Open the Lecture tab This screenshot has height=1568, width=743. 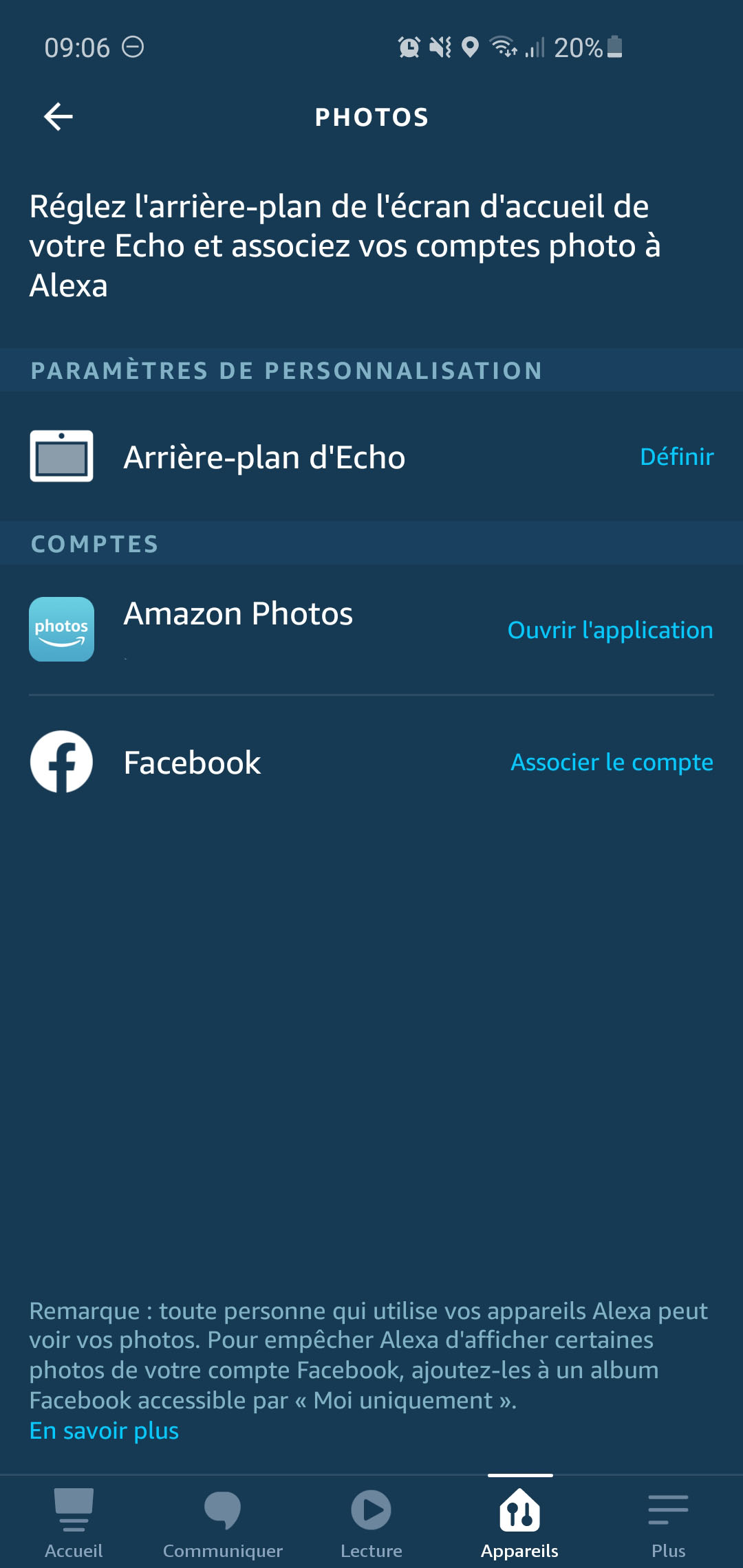(x=371, y=1522)
